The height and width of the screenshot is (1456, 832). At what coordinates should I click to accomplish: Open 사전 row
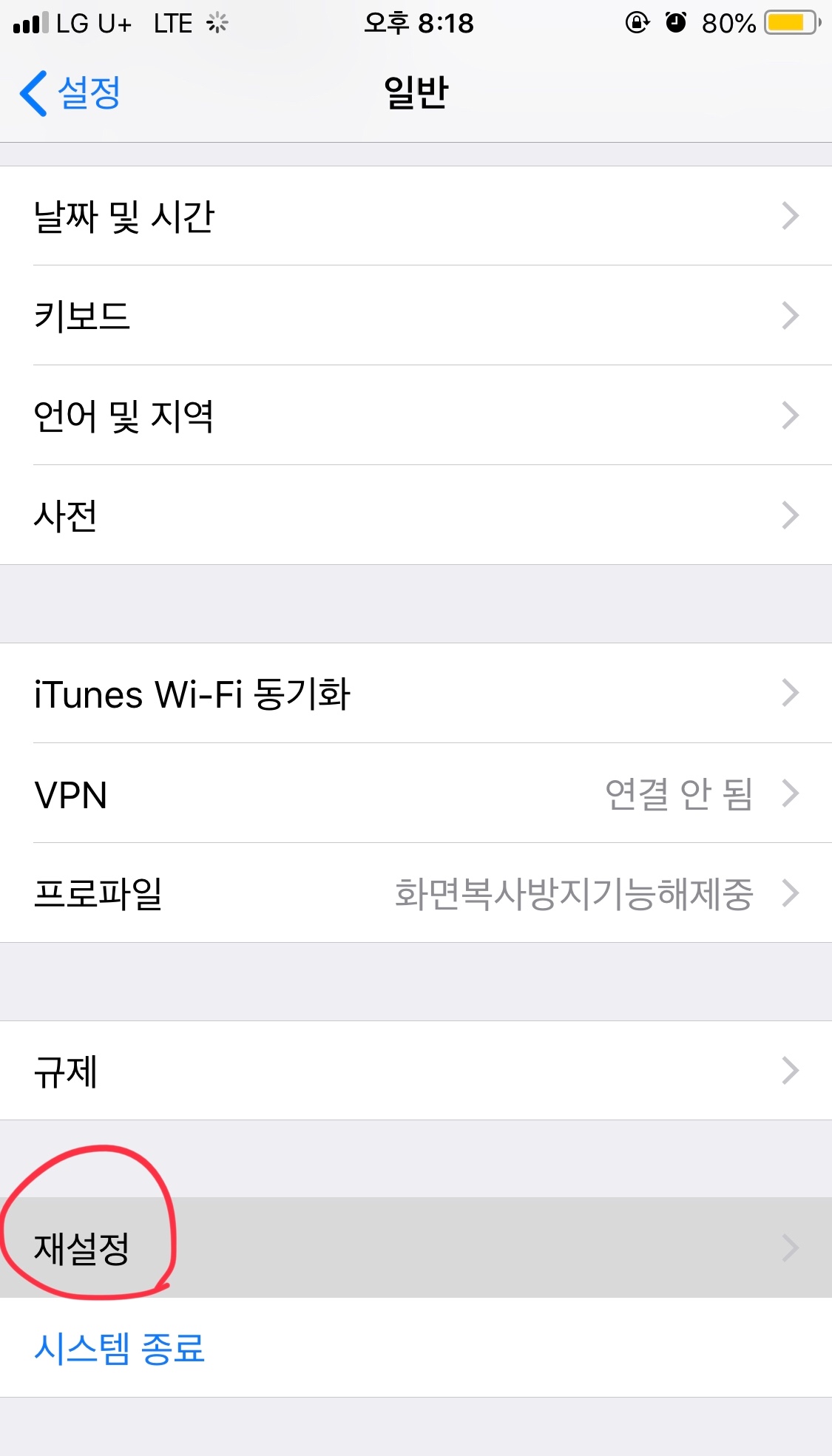click(416, 515)
